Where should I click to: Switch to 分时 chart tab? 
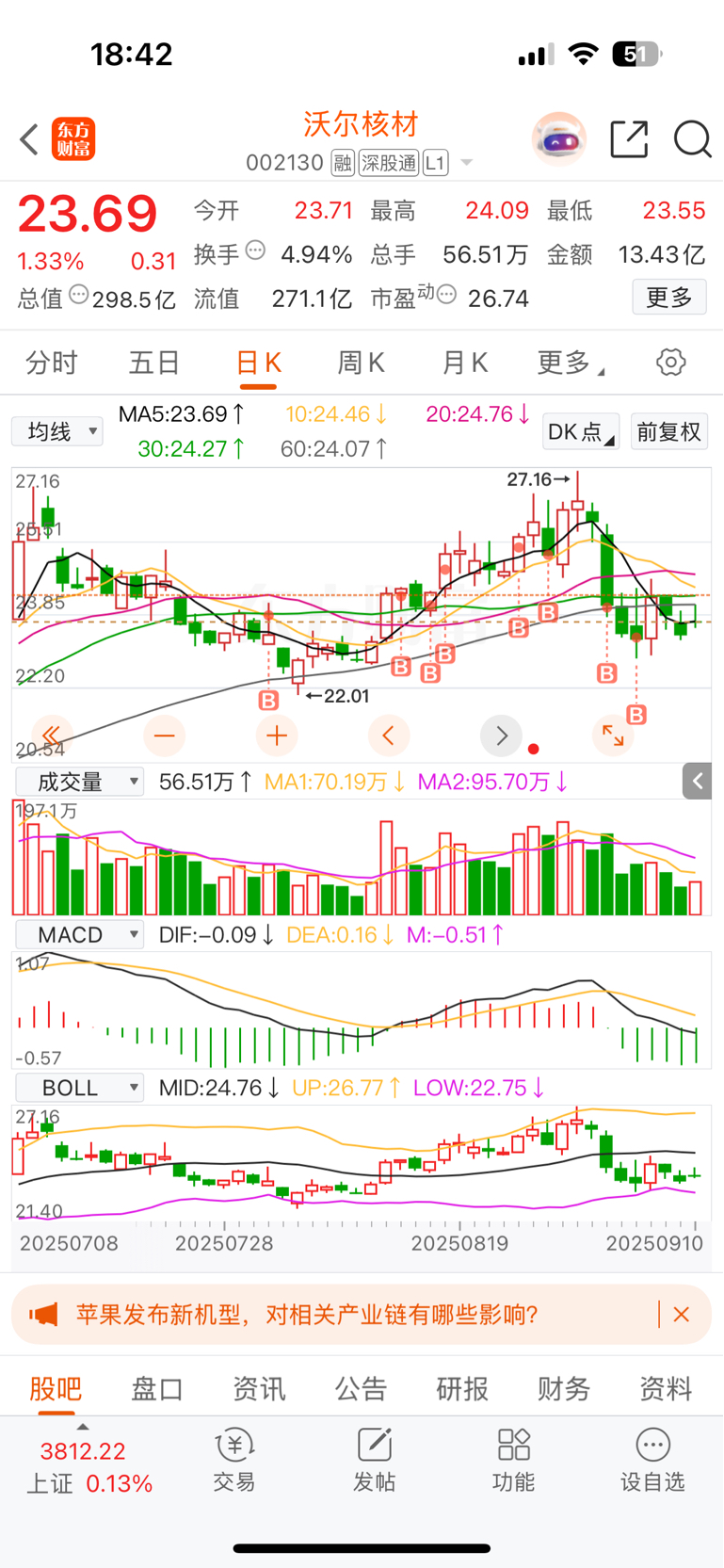click(x=51, y=363)
